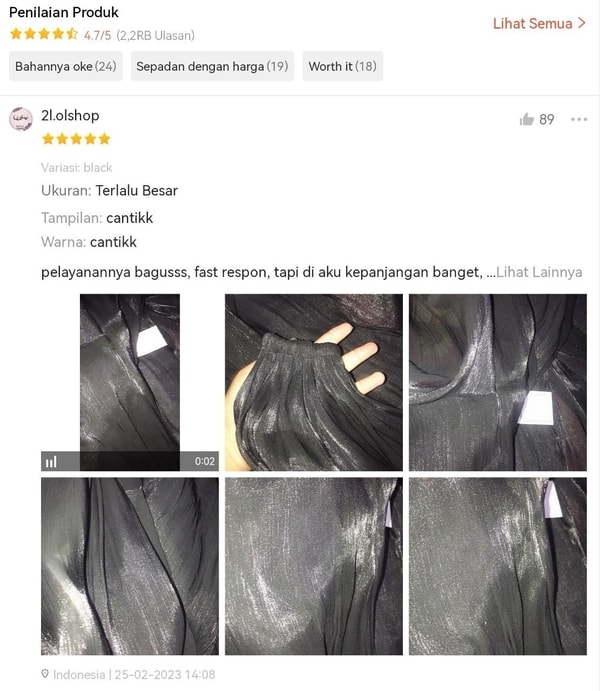This screenshot has width=600, height=691.
Task: View middle photo in bottom row
Action: (x=314, y=566)
